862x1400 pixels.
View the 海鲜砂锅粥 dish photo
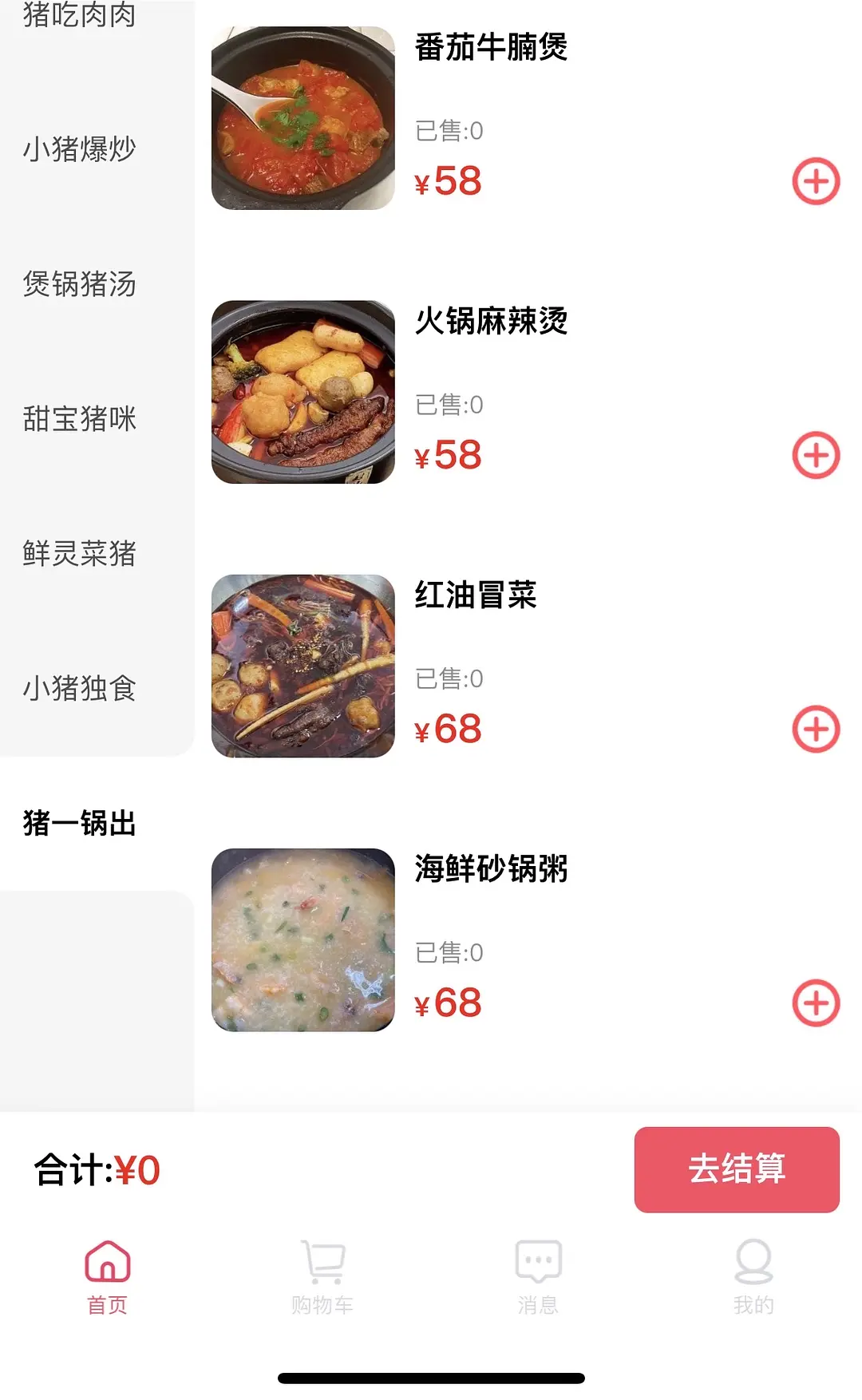(303, 939)
